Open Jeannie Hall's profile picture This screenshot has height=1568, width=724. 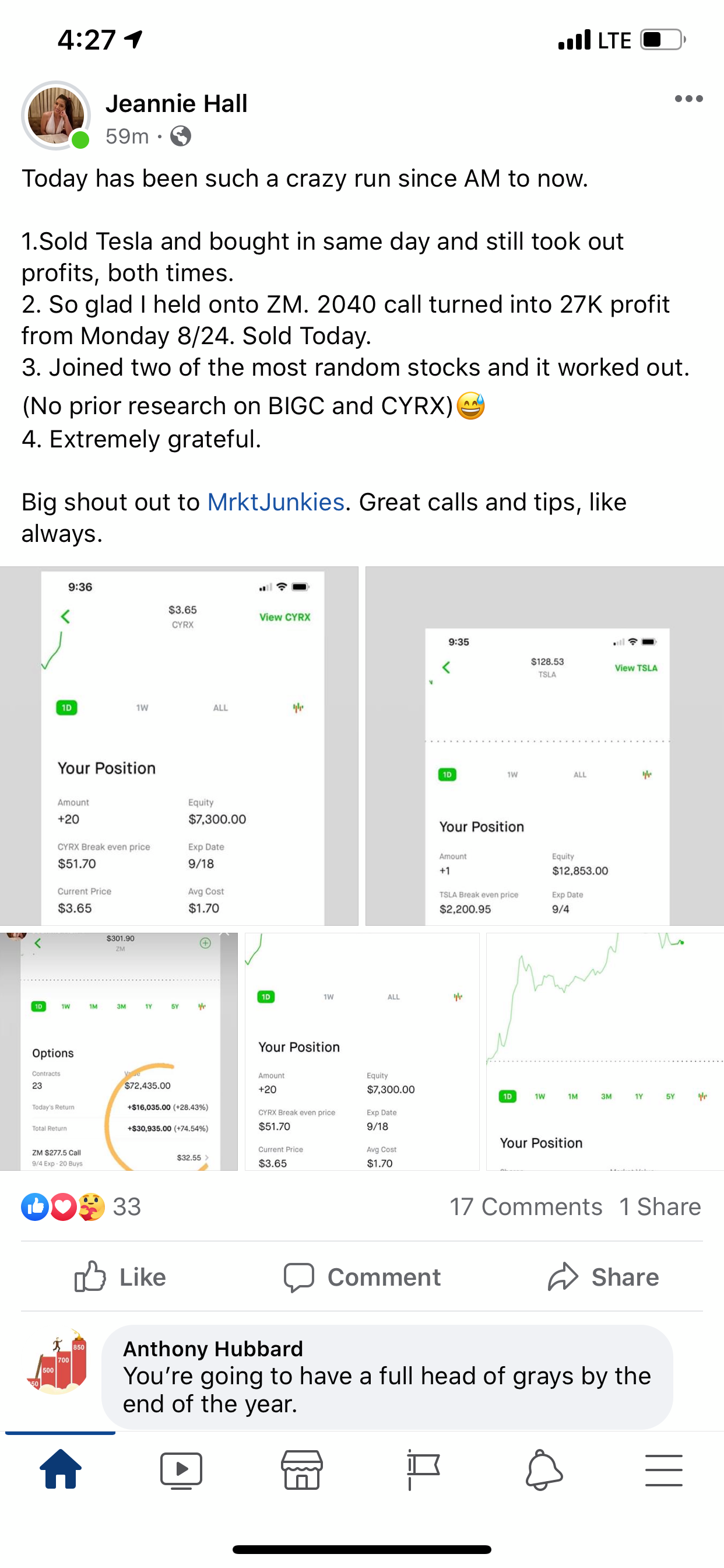coord(56,116)
